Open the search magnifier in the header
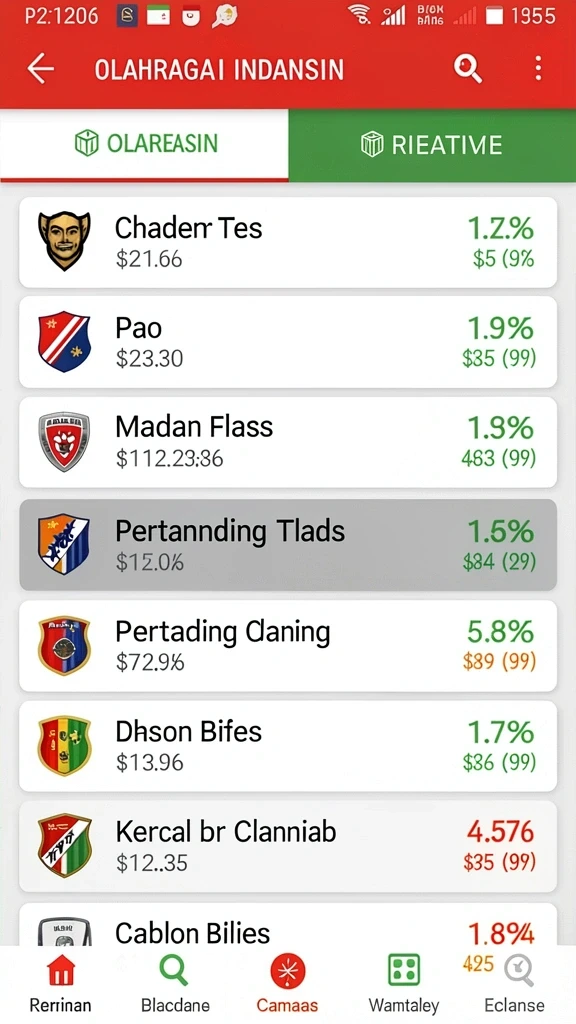 point(468,69)
